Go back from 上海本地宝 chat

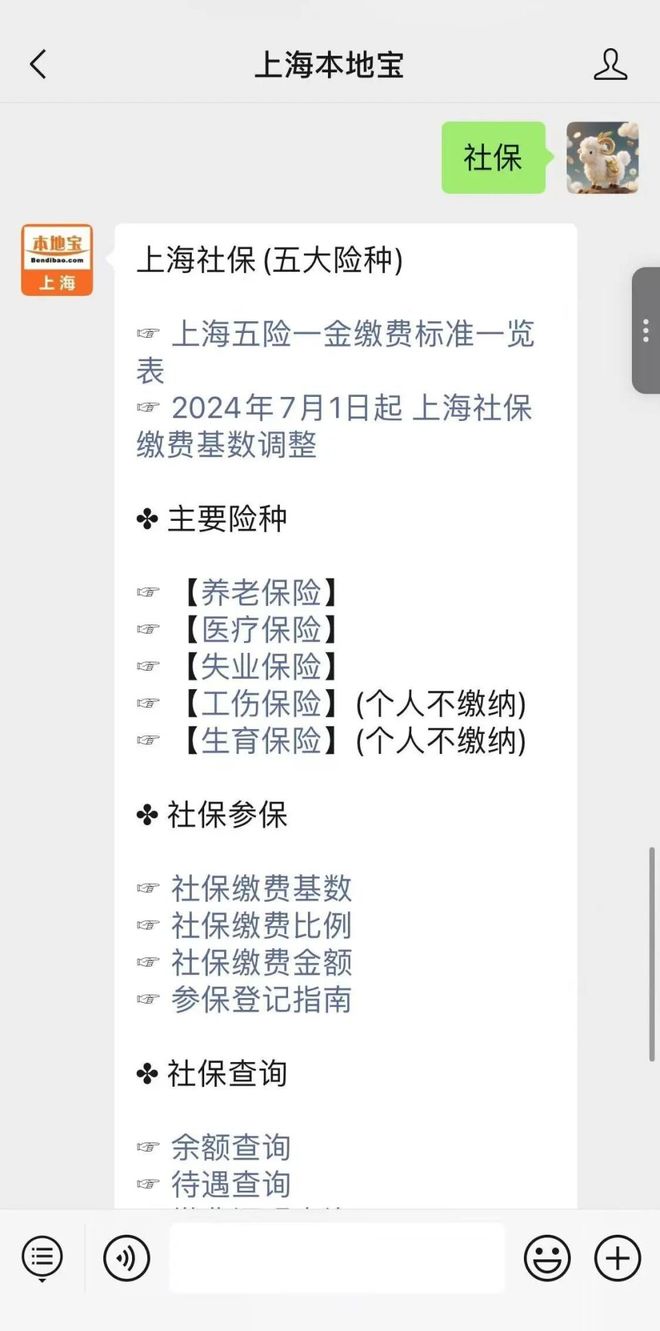[38, 65]
